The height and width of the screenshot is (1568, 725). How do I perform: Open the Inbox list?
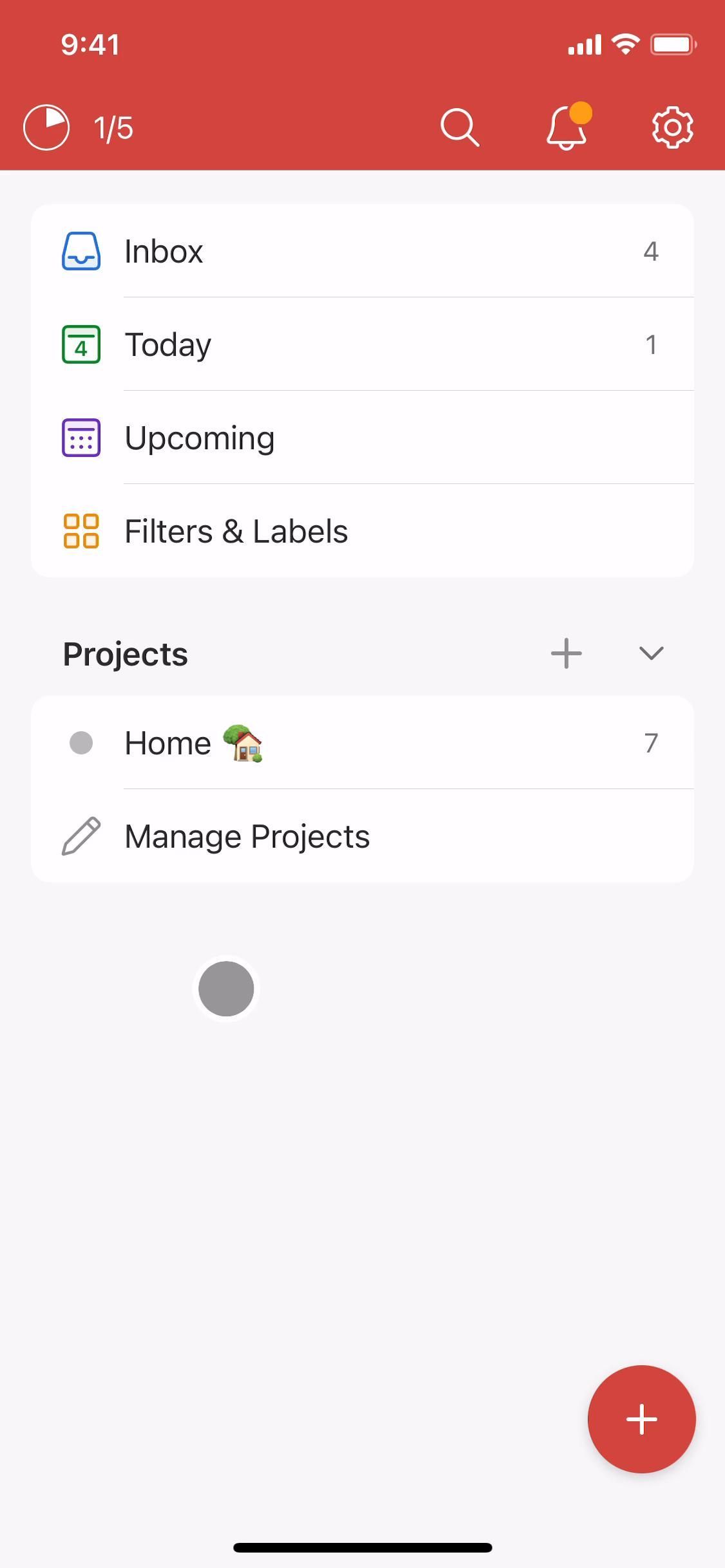[x=362, y=251]
